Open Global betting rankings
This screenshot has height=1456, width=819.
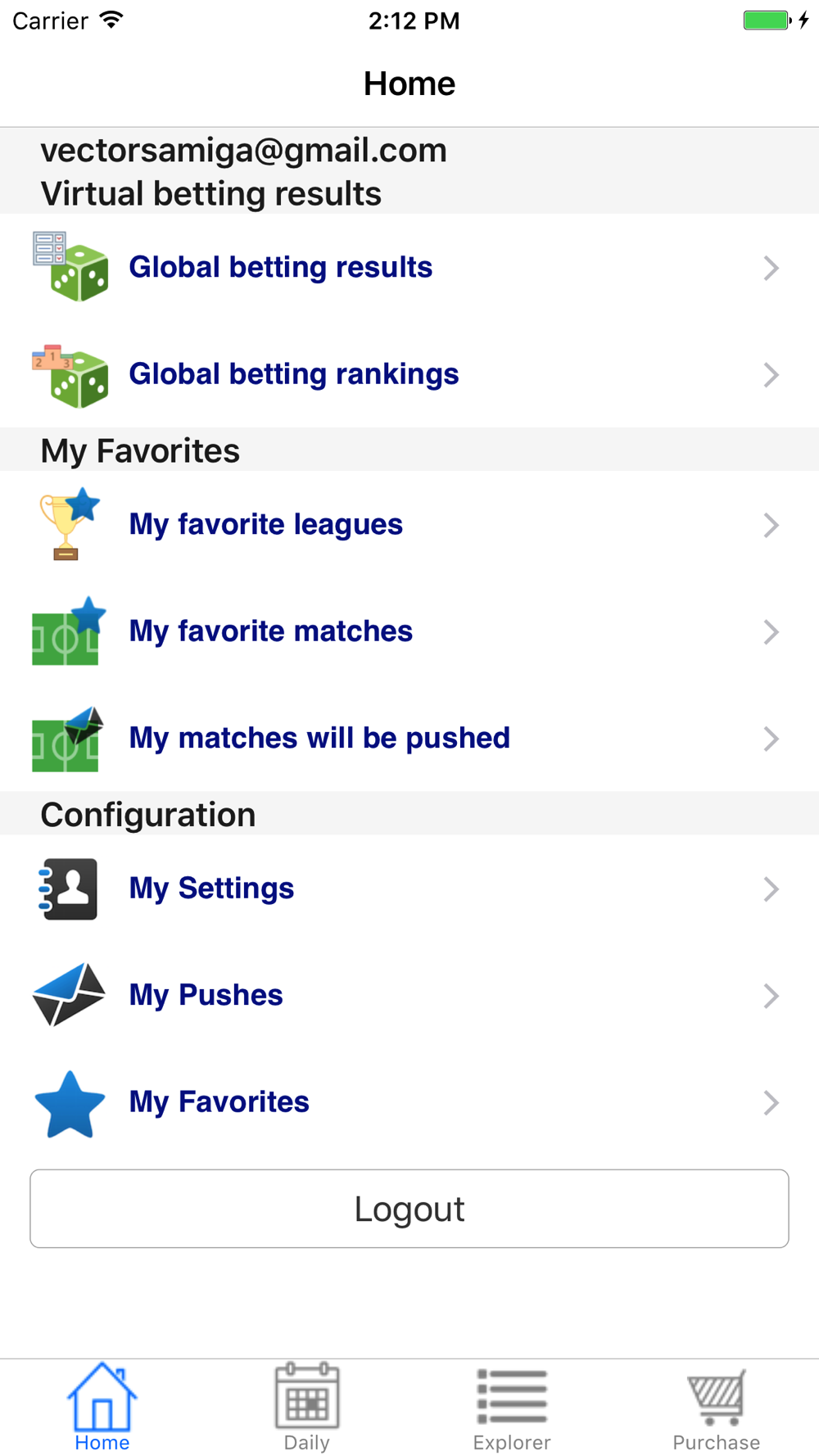pos(409,374)
